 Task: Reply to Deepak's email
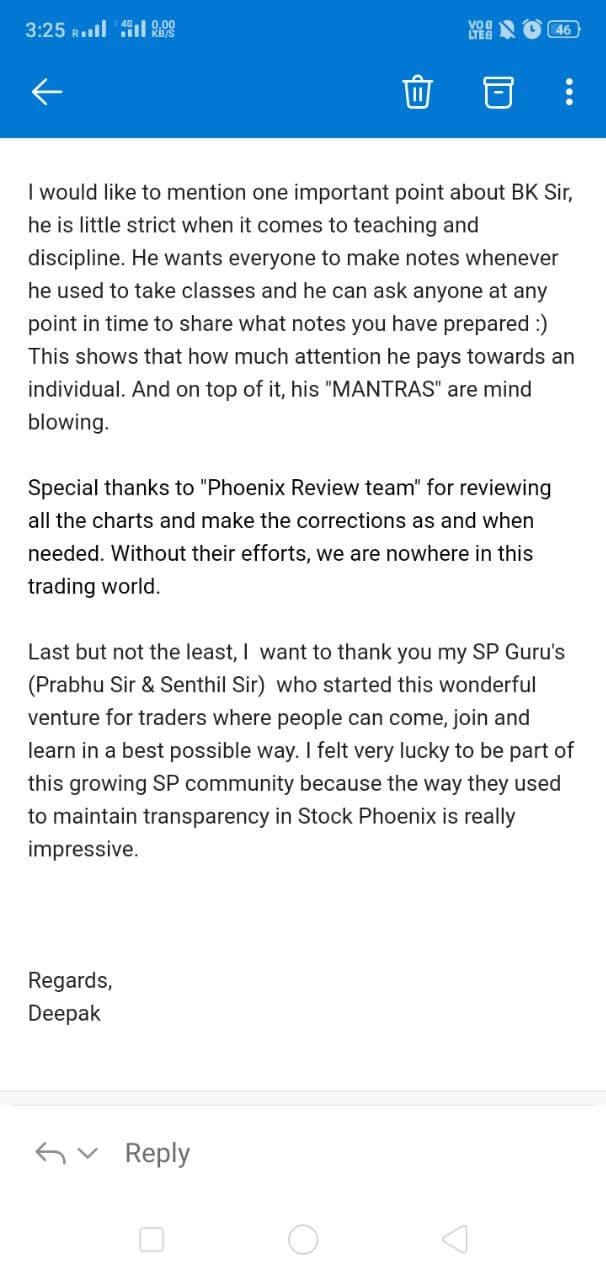157,1153
